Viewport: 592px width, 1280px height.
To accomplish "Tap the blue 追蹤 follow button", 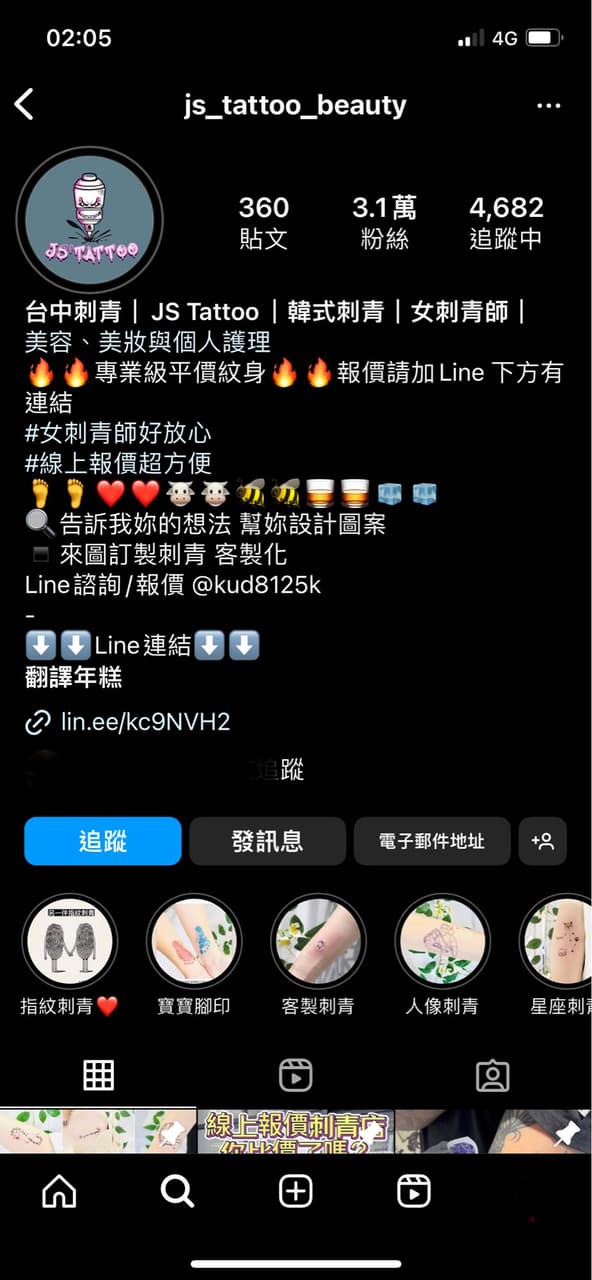I will click(103, 841).
